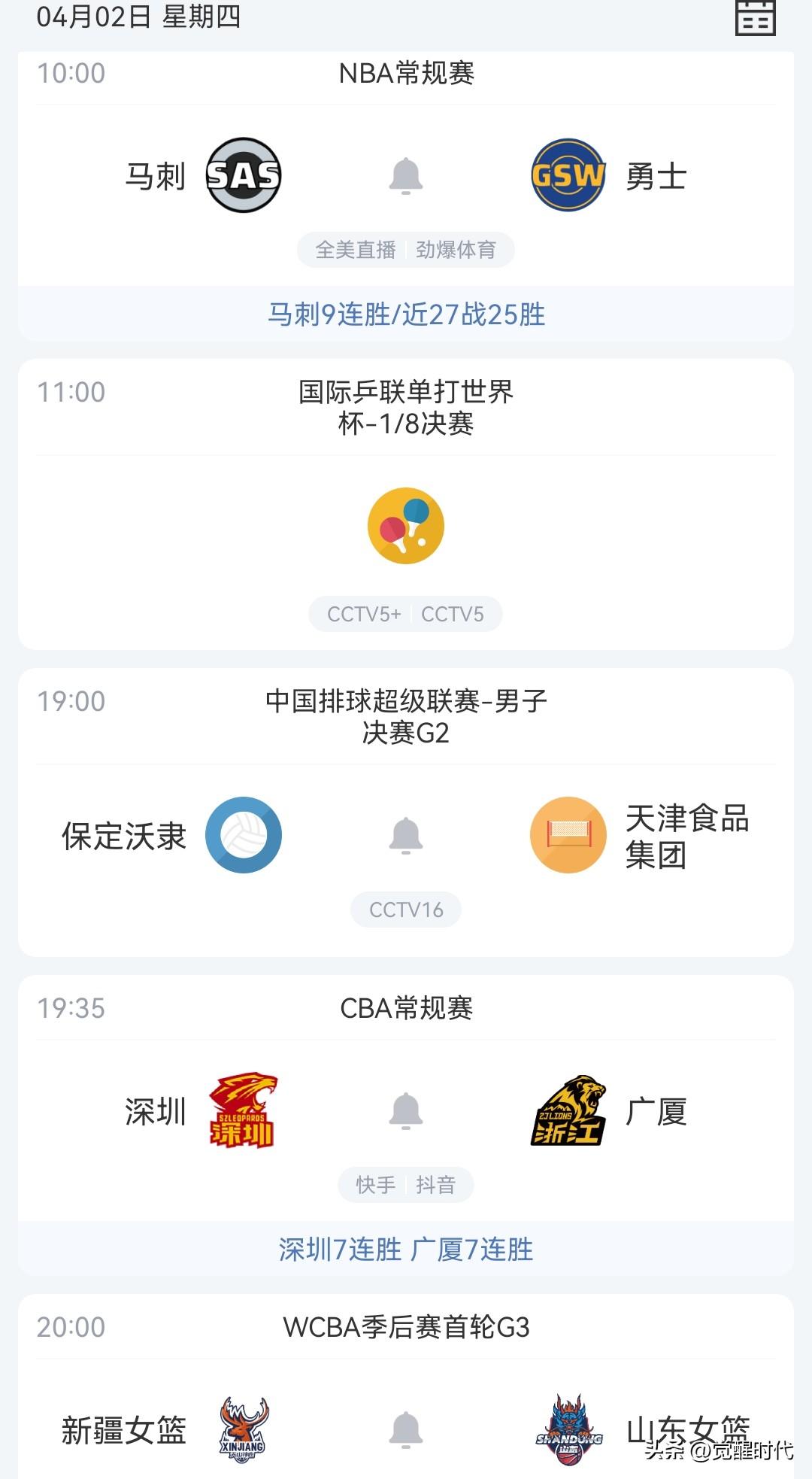Click the Shandong women's basketball logo
This screenshot has width=812, height=1479.
click(x=569, y=1429)
